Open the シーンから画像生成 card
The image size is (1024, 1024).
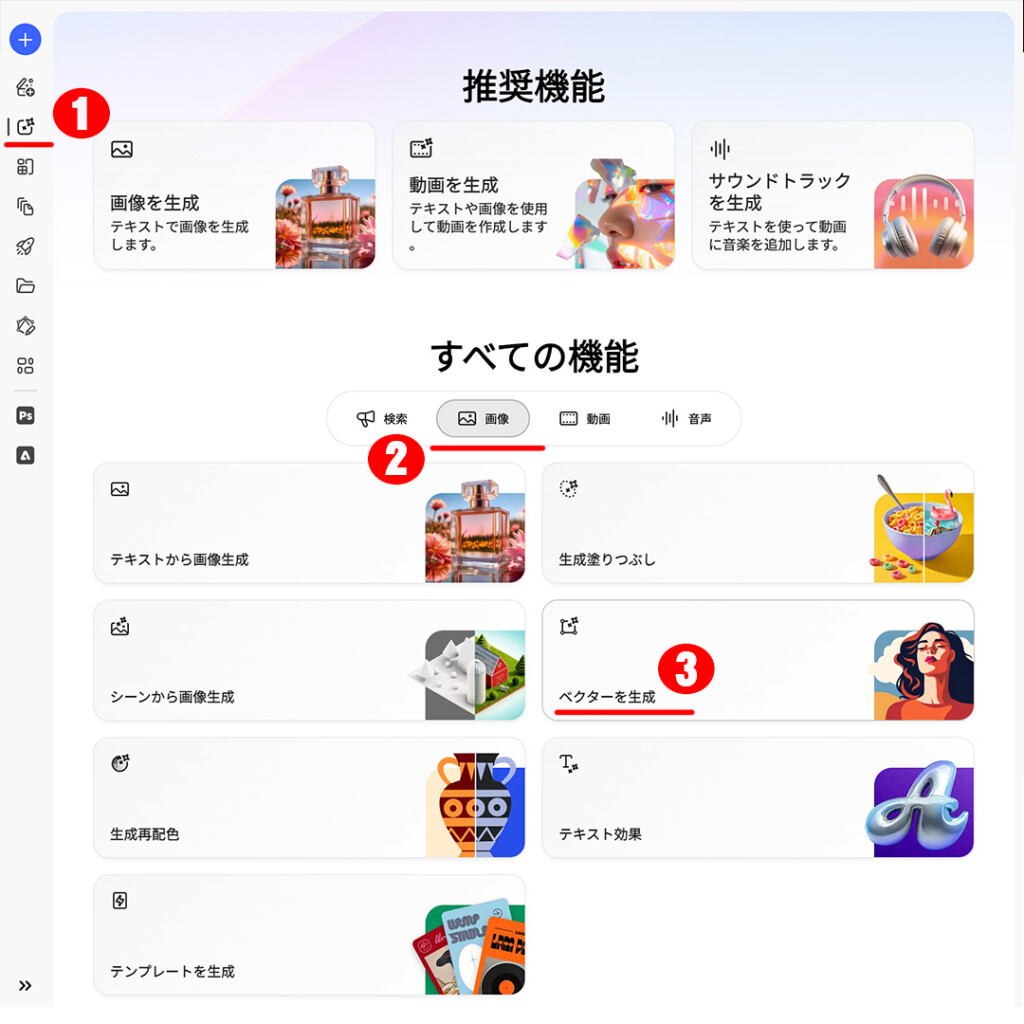(x=308, y=660)
